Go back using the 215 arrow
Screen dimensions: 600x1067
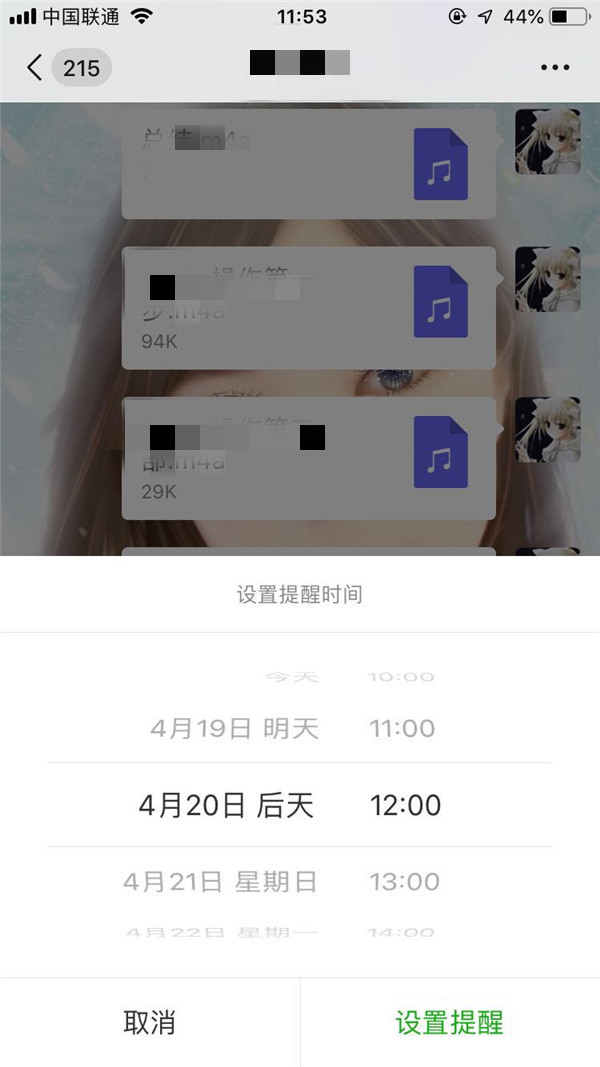(x=66, y=68)
